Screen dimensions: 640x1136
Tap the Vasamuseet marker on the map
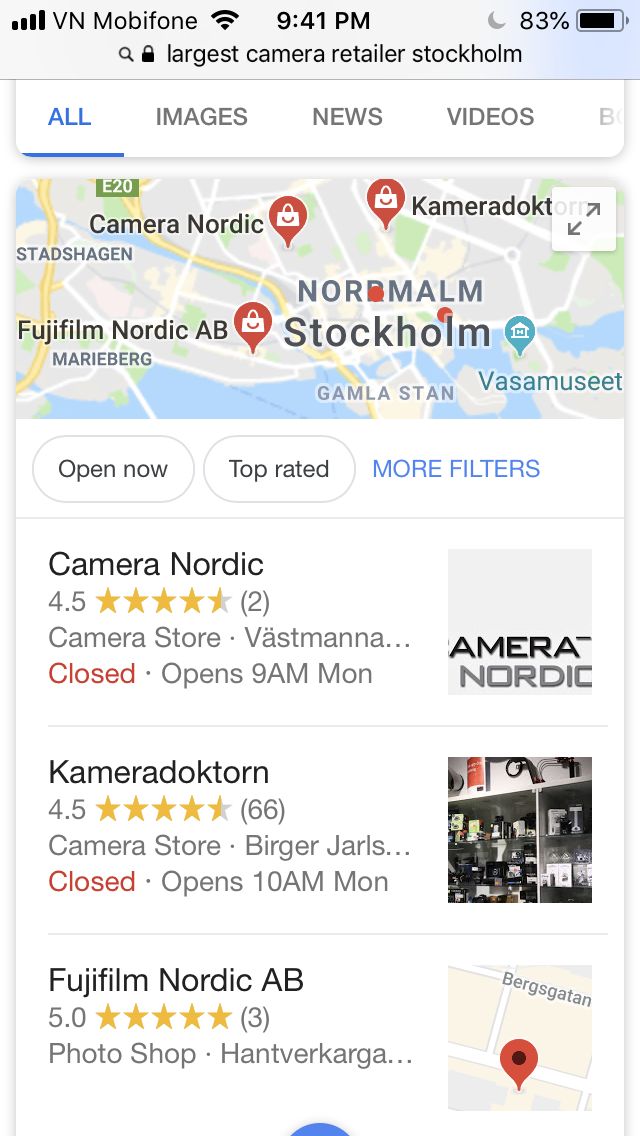(520, 335)
